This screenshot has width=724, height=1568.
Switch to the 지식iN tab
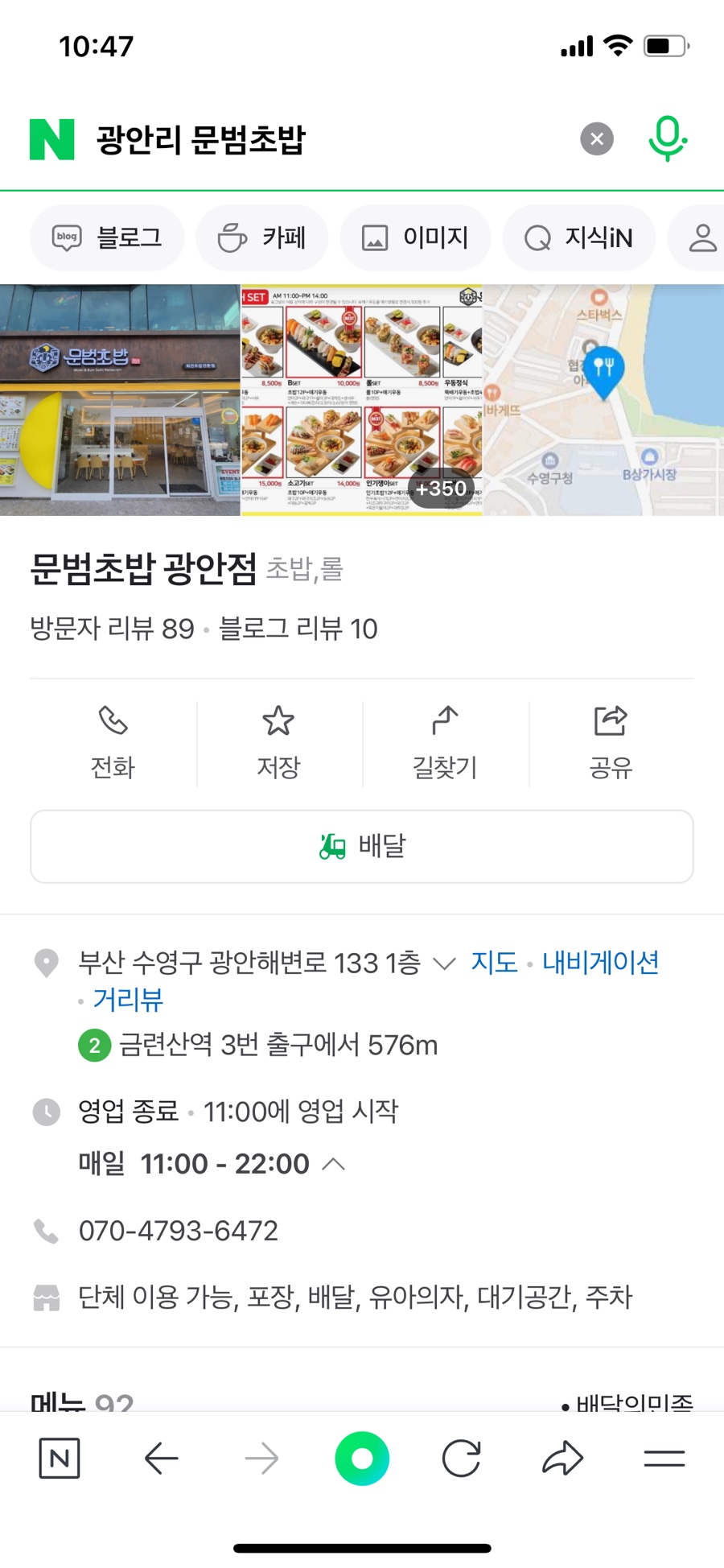579,238
